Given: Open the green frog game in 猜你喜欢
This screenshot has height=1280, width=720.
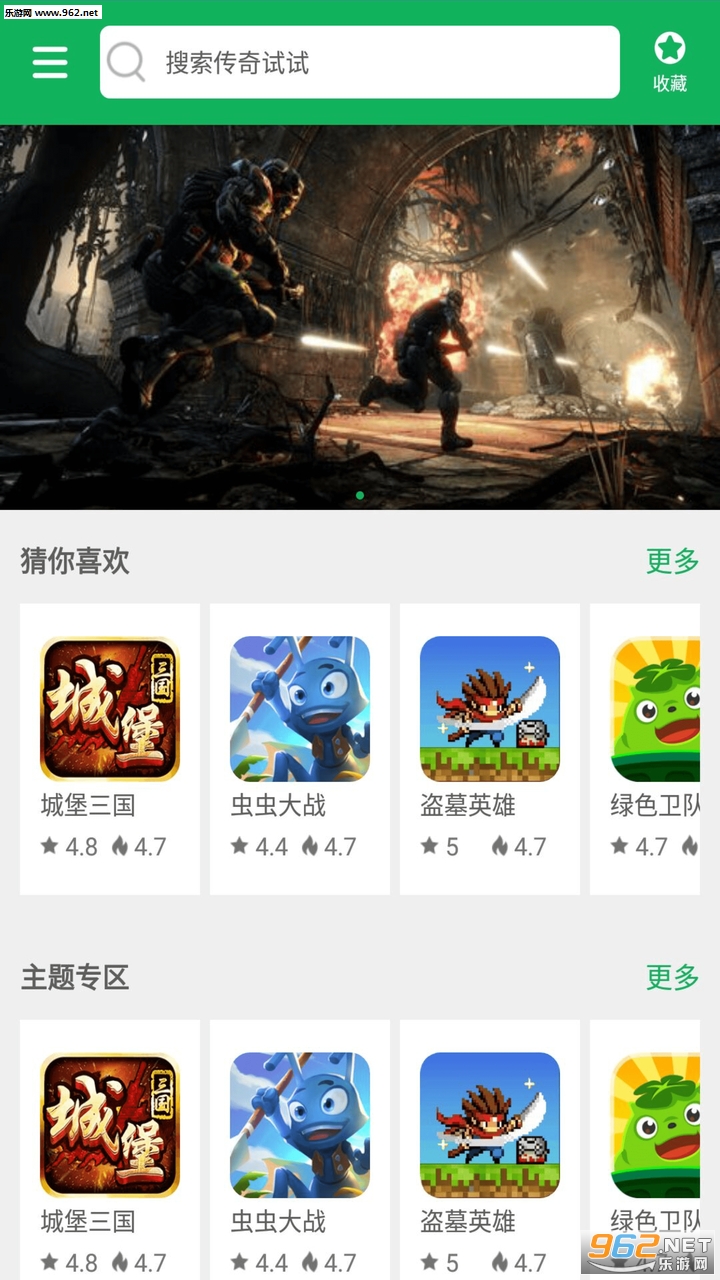Looking at the screenshot, I should click(655, 710).
